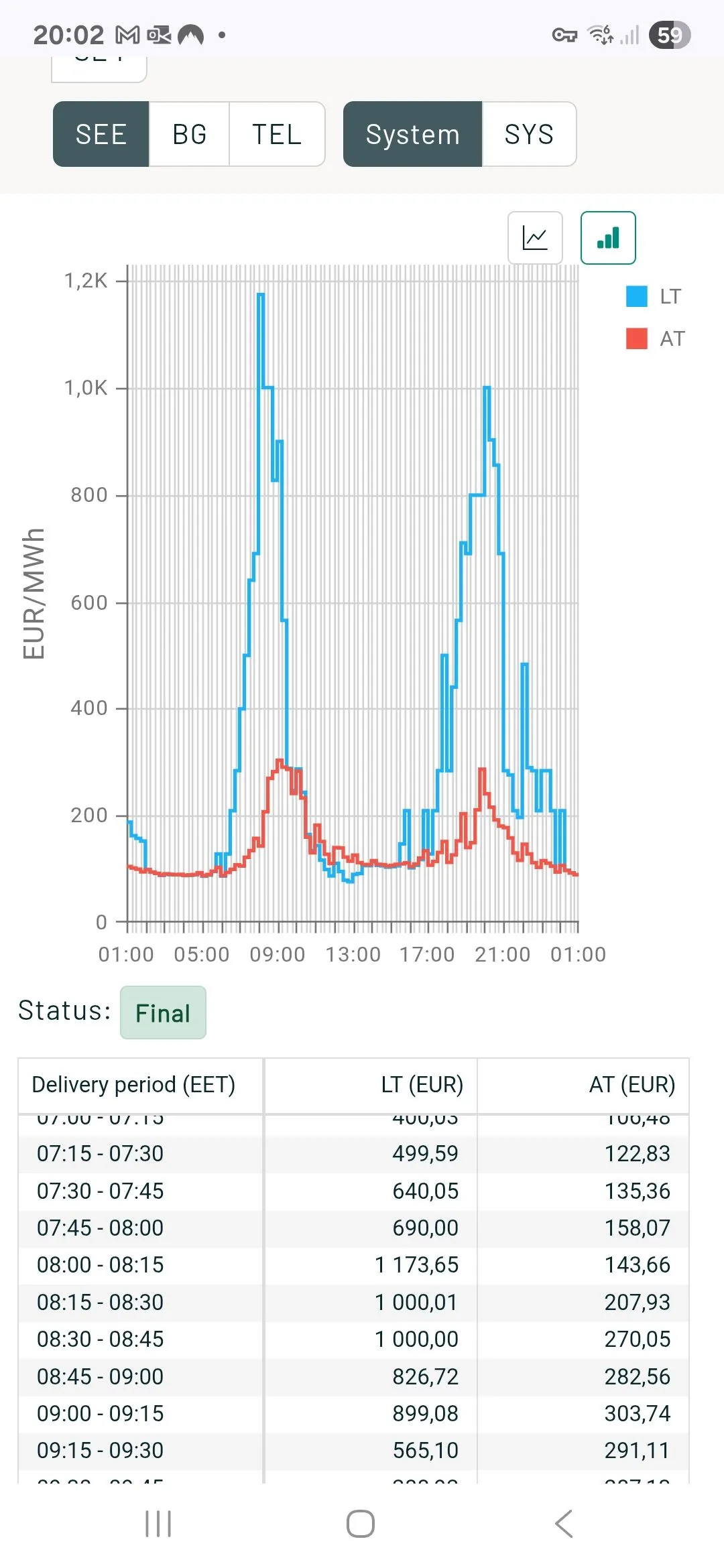Image resolution: width=724 pixels, height=1568 pixels.
Task: Select the System option
Action: pyautogui.click(x=412, y=135)
